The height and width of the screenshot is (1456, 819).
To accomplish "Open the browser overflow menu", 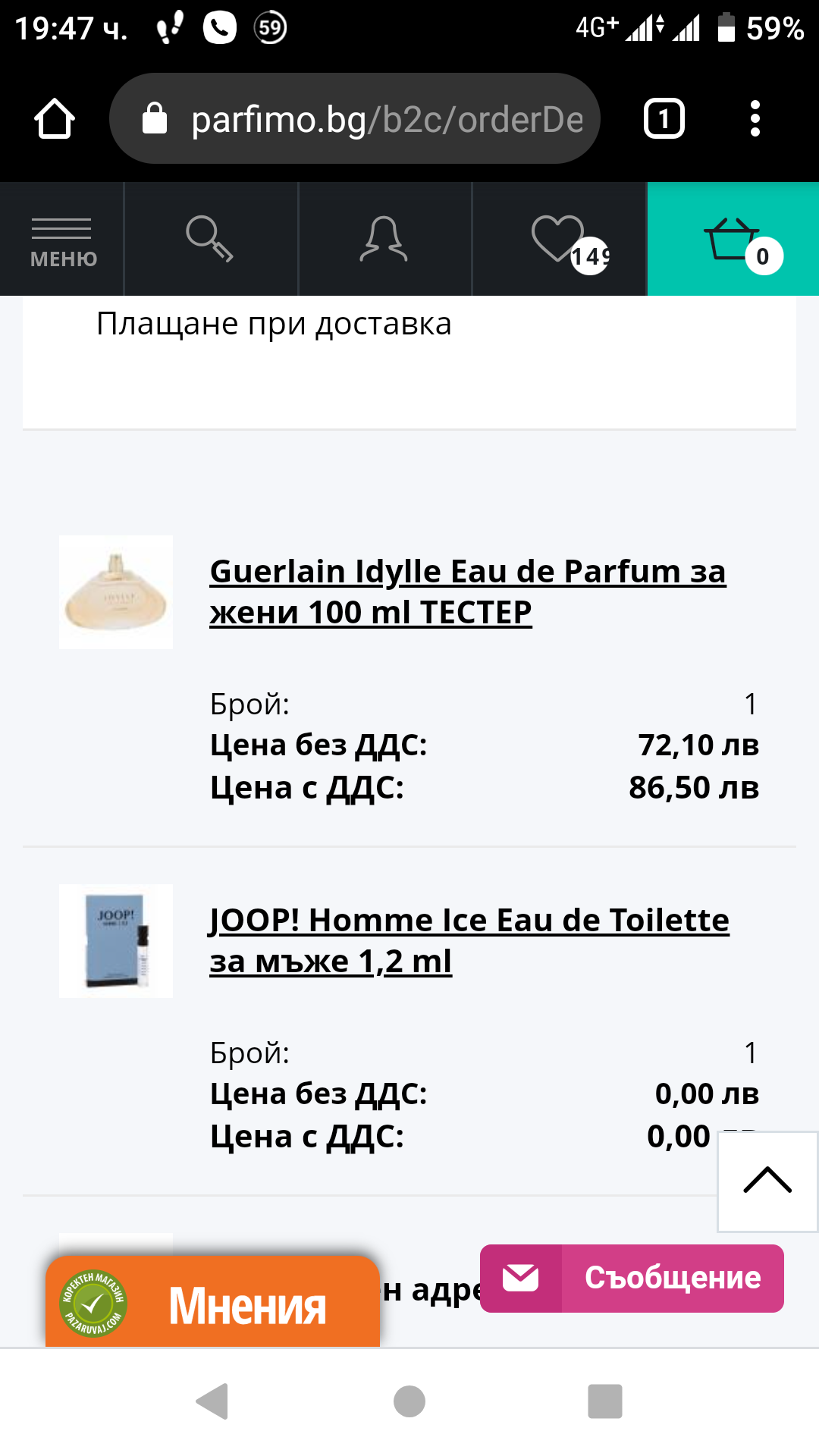I will 755,119.
